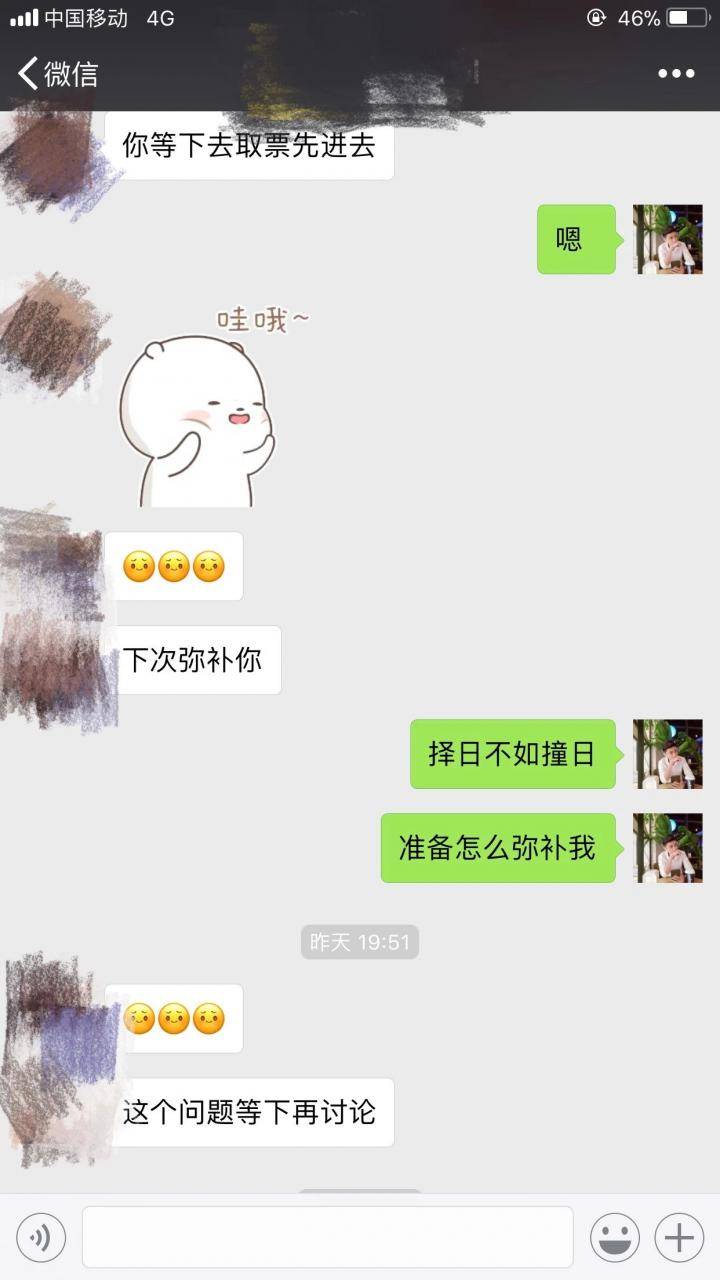The width and height of the screenshot is (720, 1280).
Task: Tap the bubble 这个问题等下再讨论
Action: click(x=252, y=1110)
